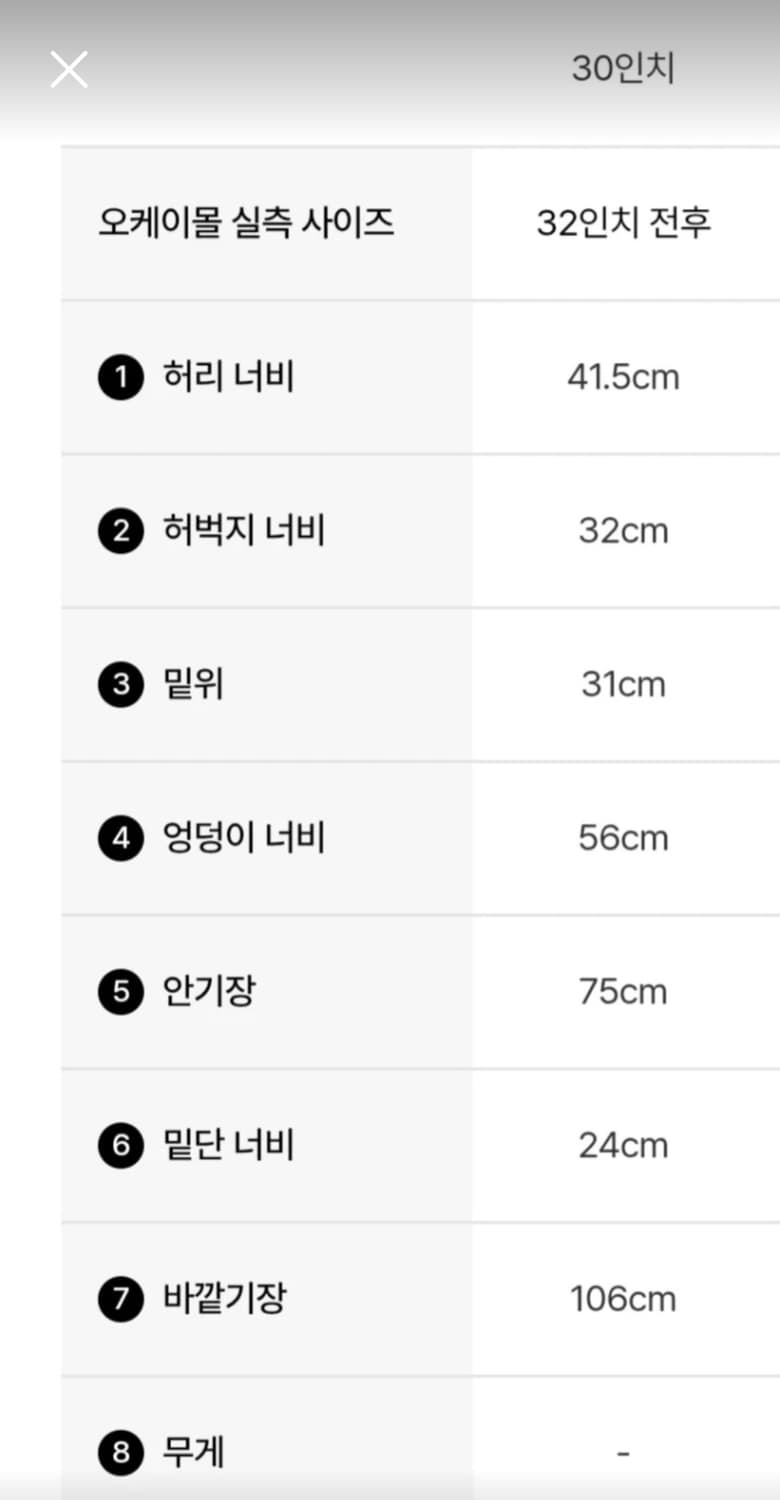Click the number 1 circle icon beside 허리 너비

[120, 377]
